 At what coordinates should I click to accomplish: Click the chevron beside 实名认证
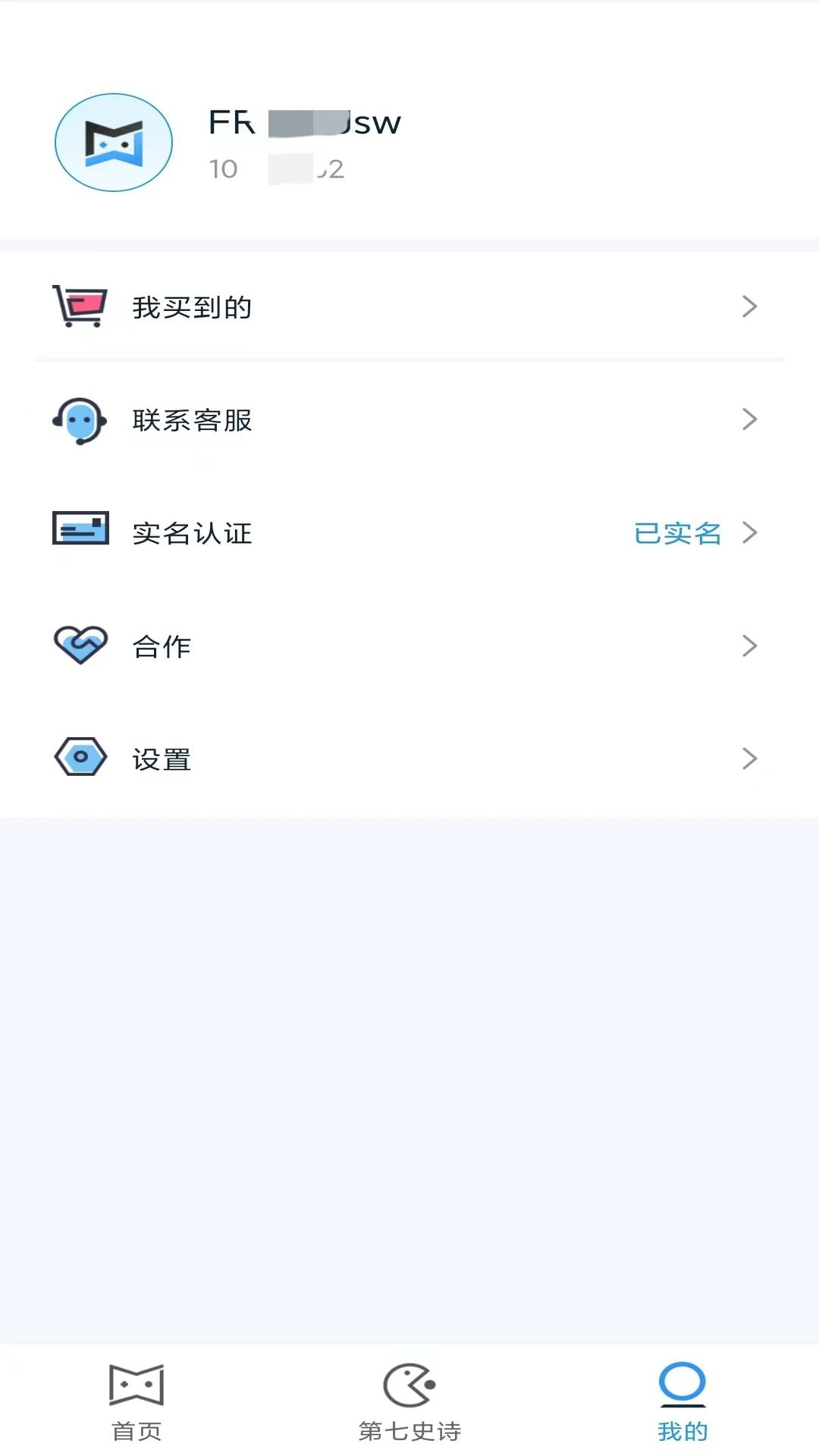point(750,532)
